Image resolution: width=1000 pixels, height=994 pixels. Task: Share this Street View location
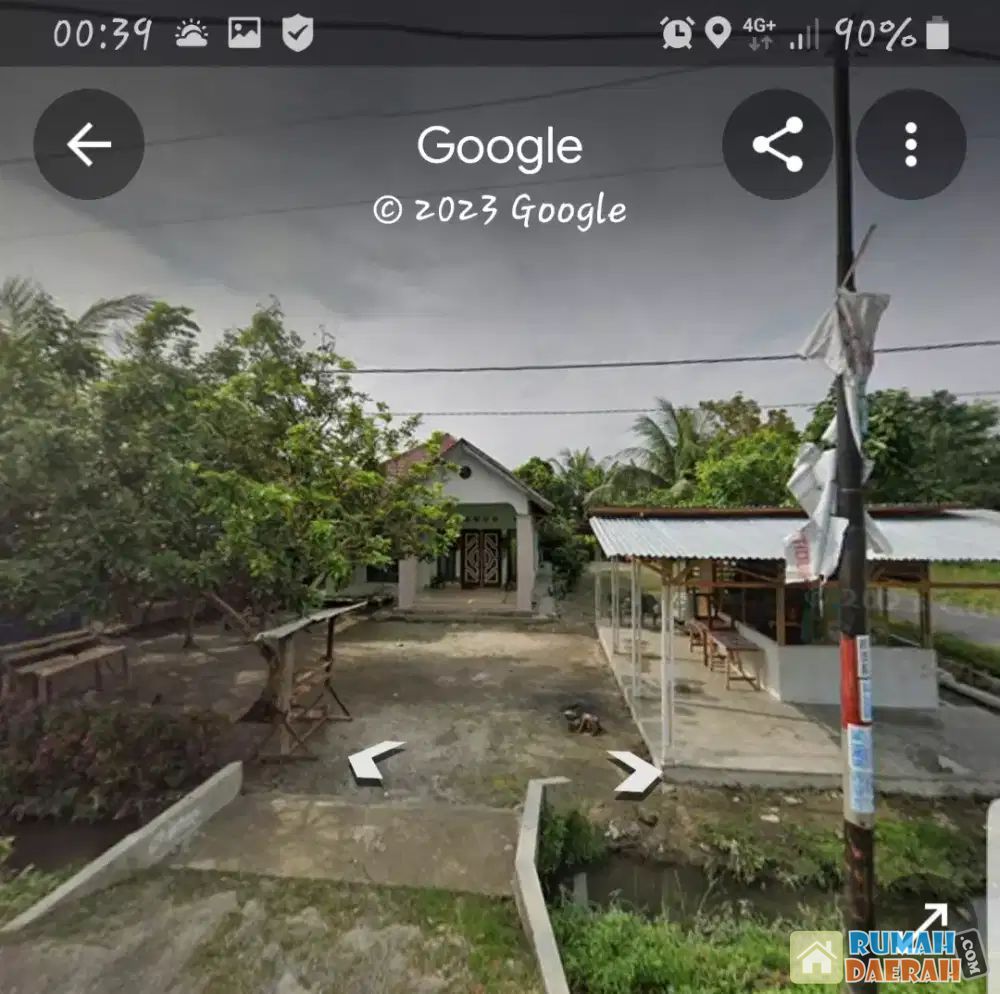(777, 145)
